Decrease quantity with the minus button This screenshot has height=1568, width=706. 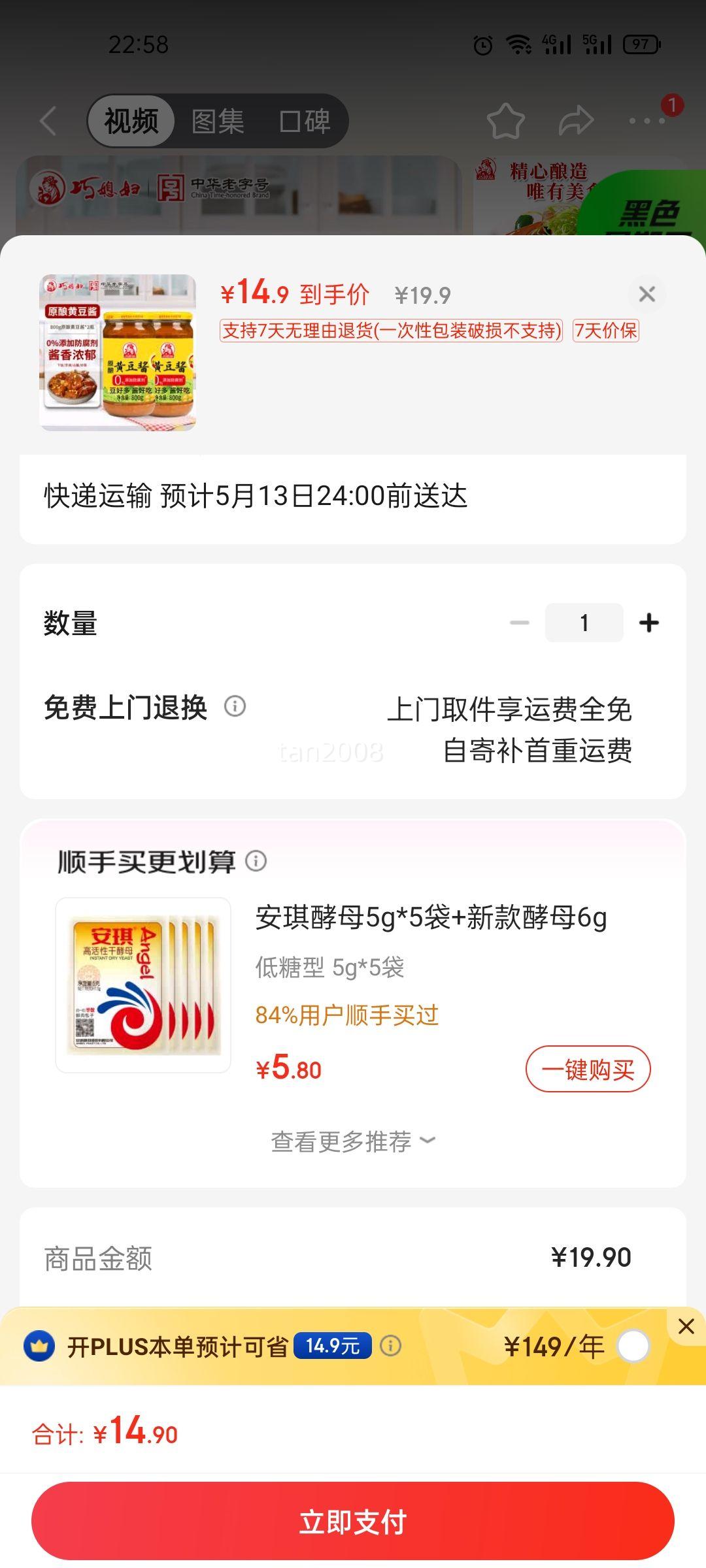click(x=520, y=623)
